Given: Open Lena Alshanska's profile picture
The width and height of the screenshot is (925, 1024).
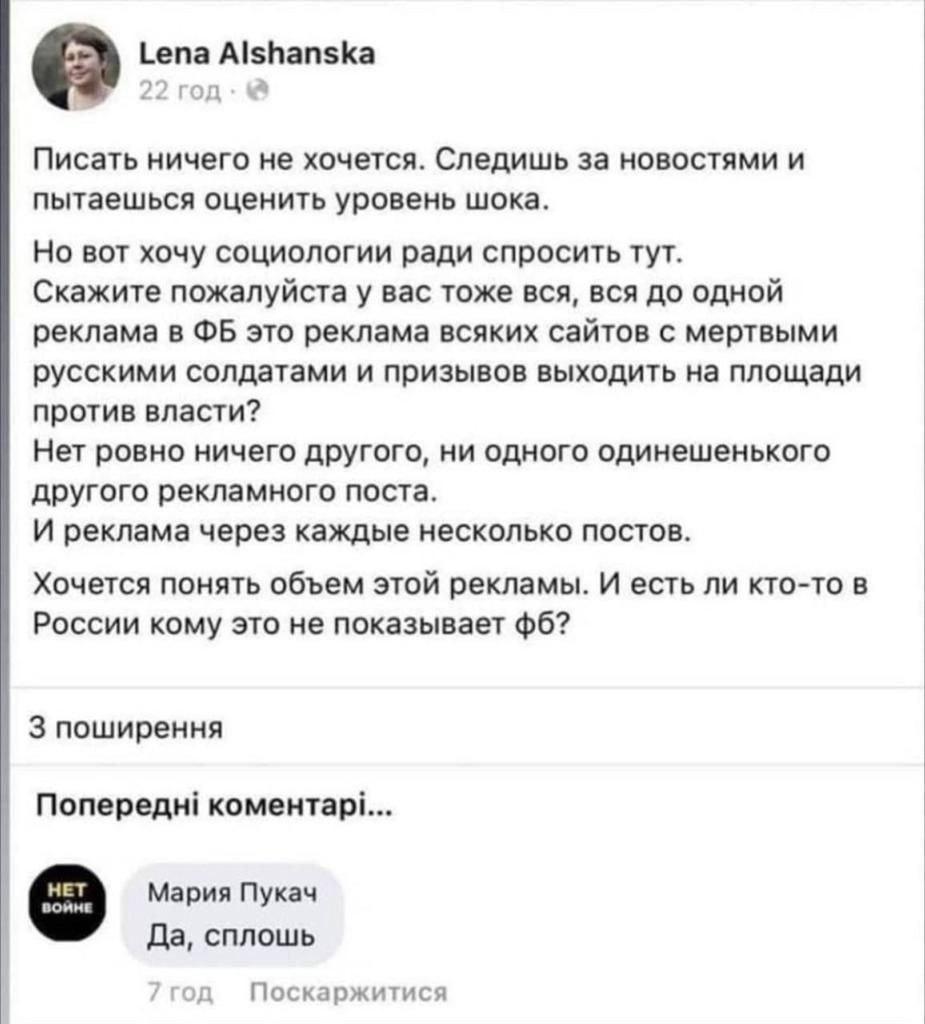Looking at the screenshot, I should tap(77, 66).
